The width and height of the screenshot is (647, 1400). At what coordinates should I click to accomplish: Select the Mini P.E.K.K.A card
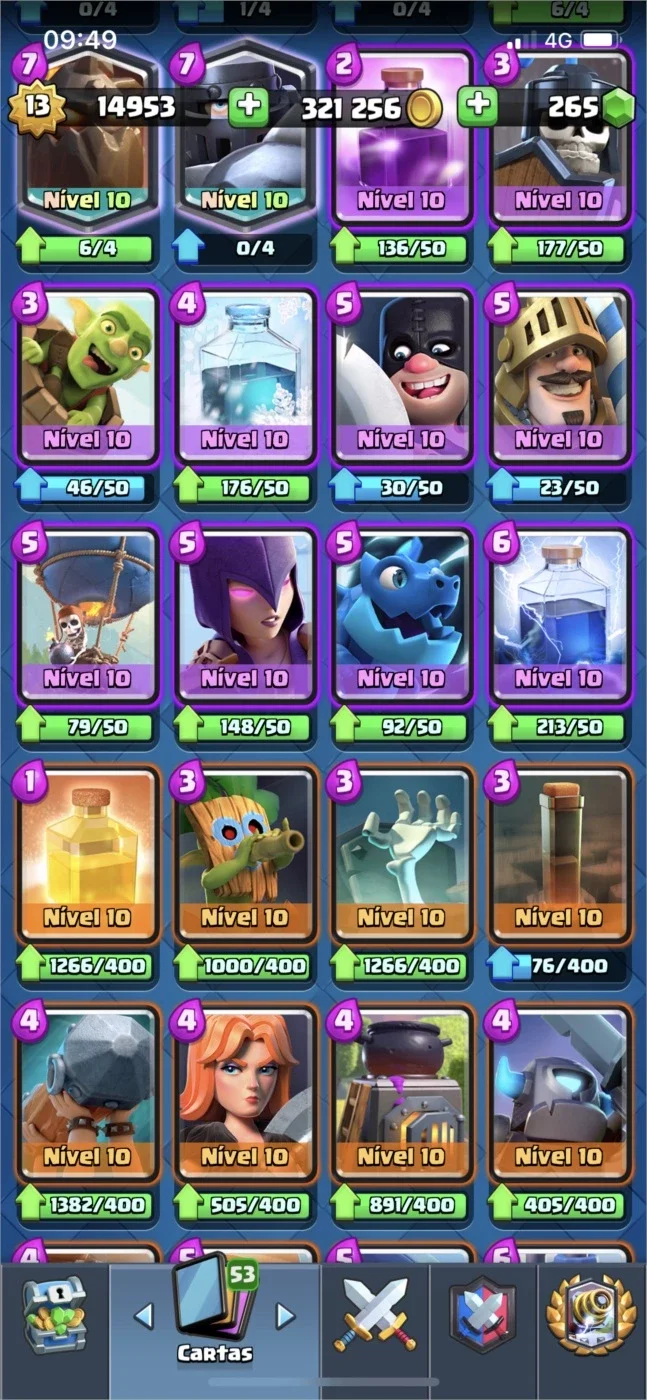click(560, 1094)
